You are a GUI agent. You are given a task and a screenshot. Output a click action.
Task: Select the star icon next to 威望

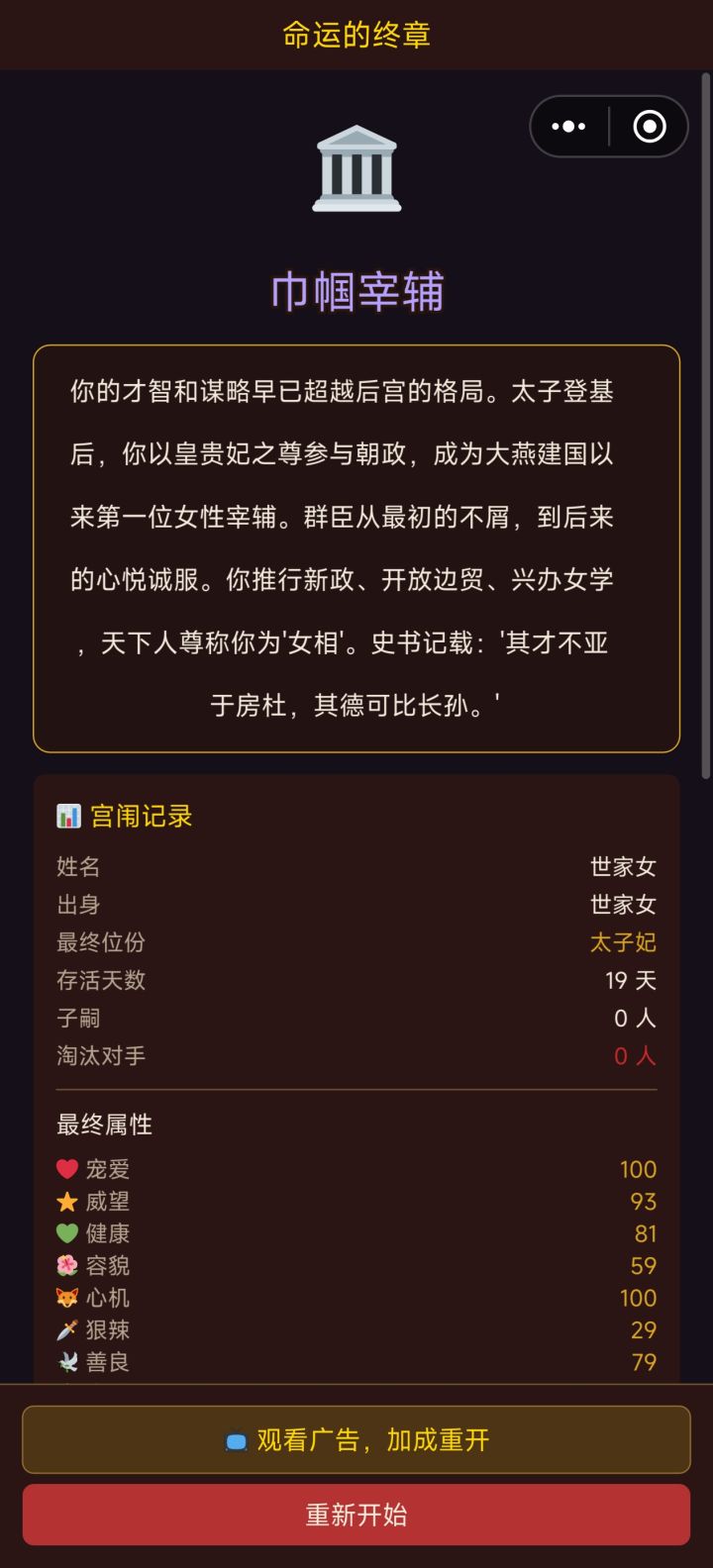pyautogui.click(x=66, y=1201)
